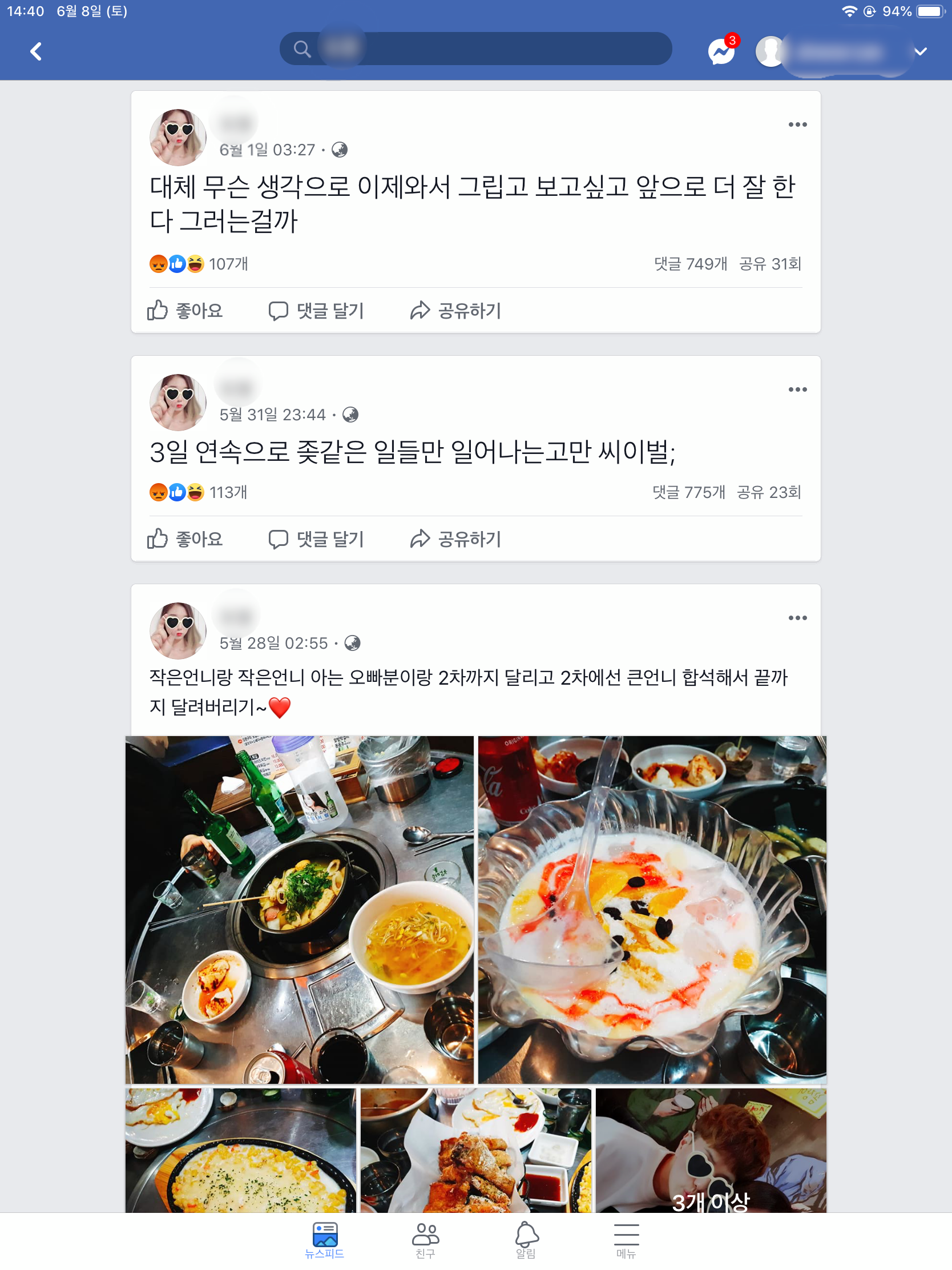View the 749 comments on 6월 1일 post

coord(691,264)
